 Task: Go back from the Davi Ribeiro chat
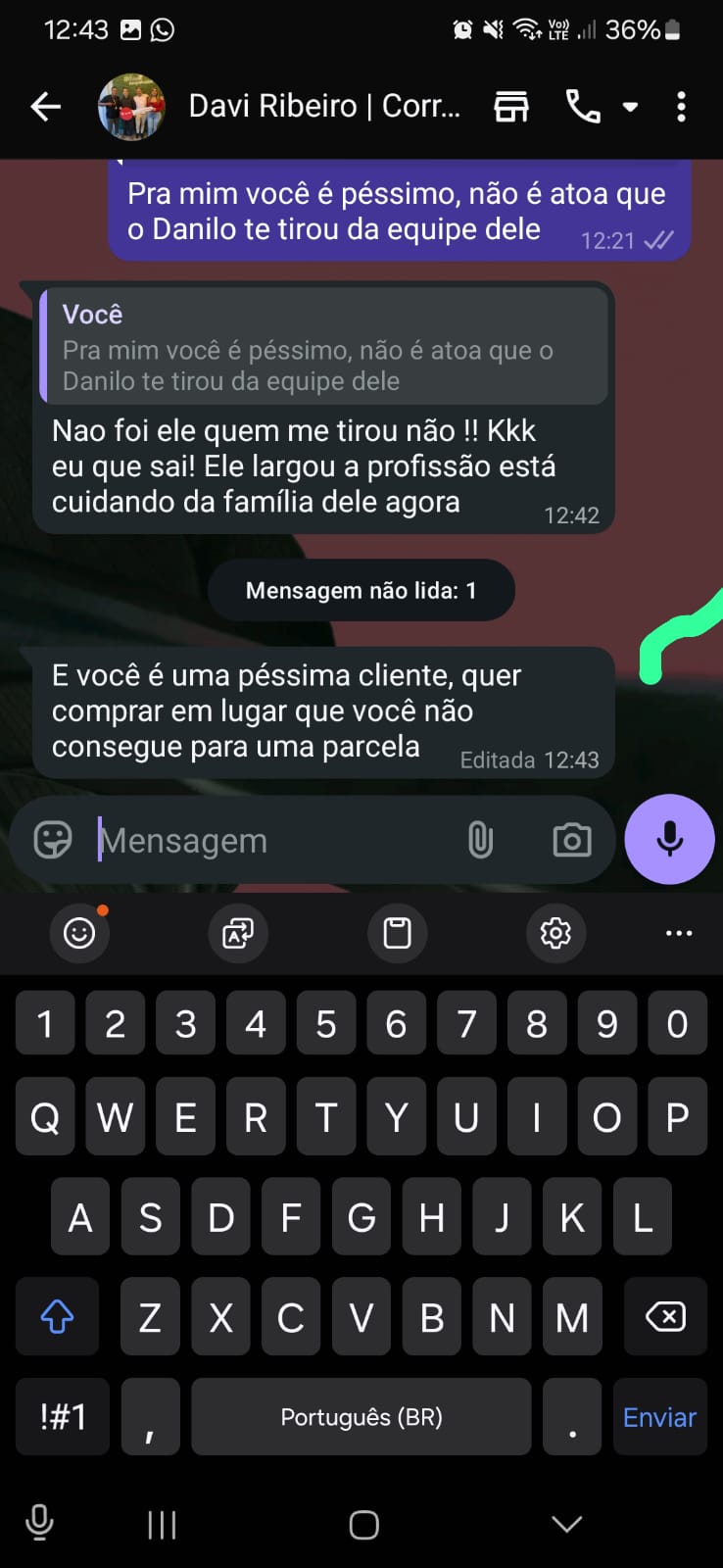click(45, 106)
